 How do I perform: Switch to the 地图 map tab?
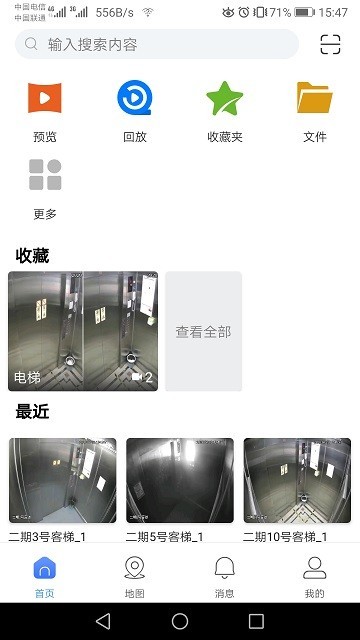point(135,576)
